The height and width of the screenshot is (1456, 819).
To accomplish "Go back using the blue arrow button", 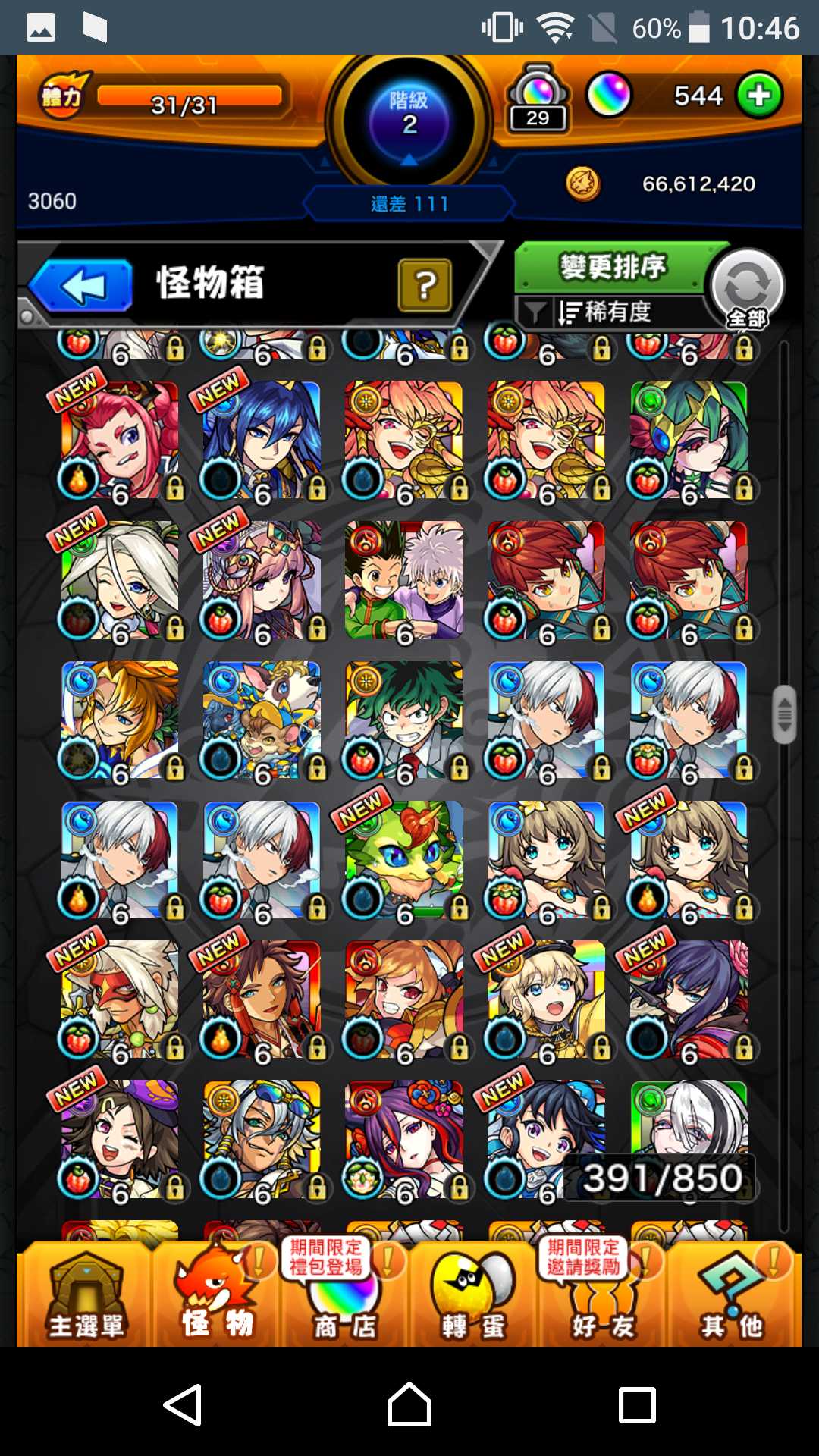I will click(82, 286).
